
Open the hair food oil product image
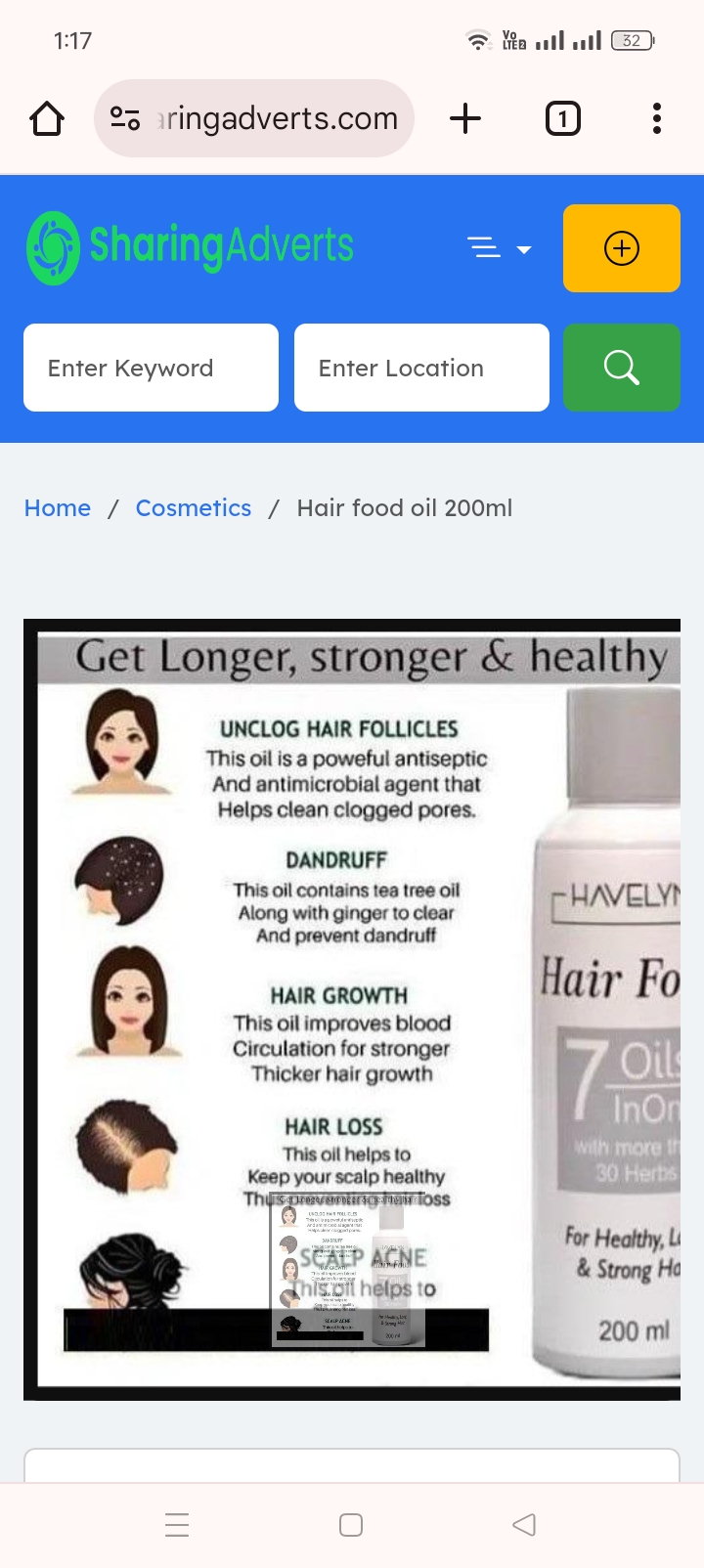pos(352,1009)
